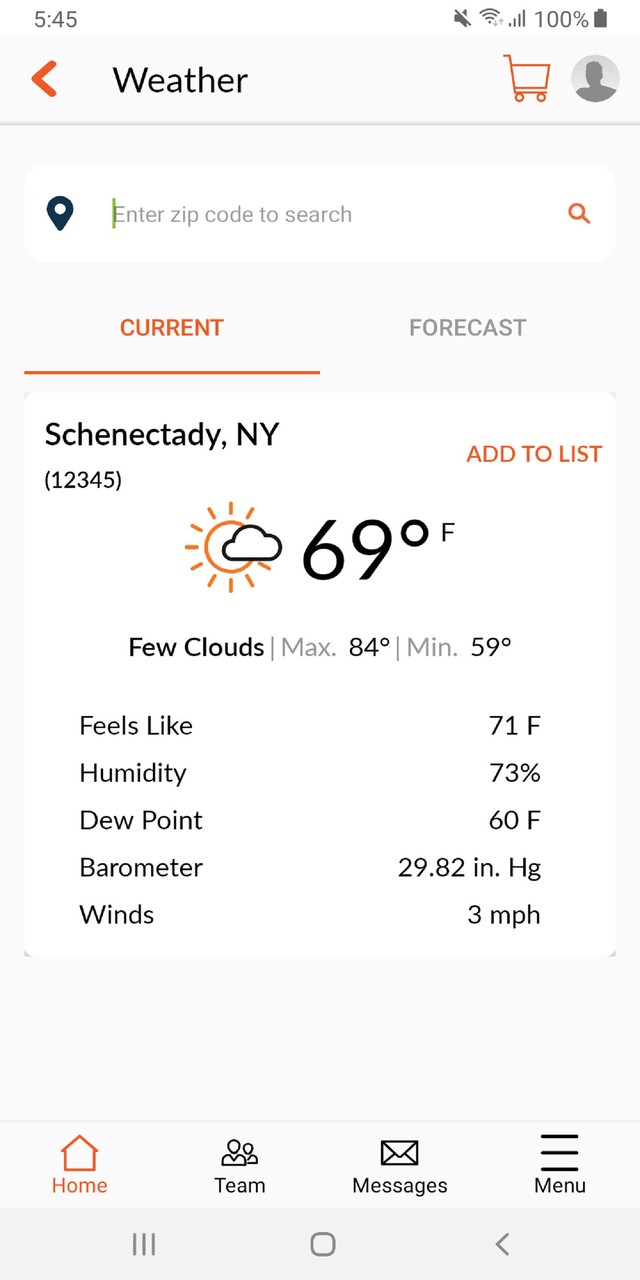The height and width of the screenshot is (1280, 640).
Task: Open the user profile avatar
Action: 595,79
